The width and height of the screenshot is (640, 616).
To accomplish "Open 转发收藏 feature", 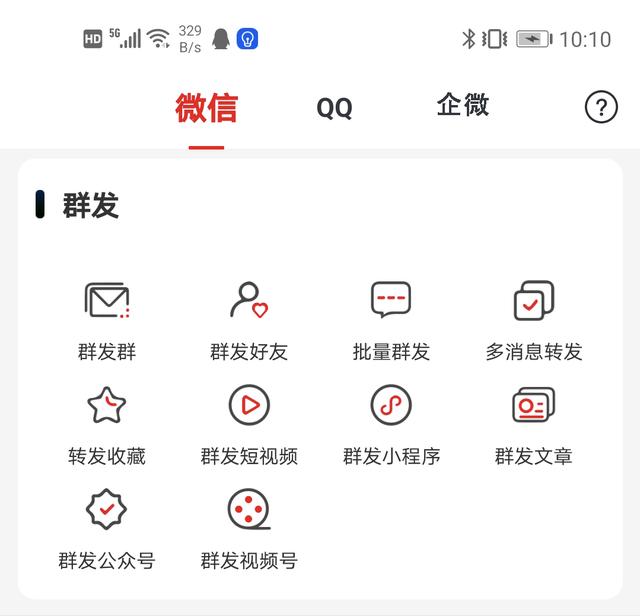I will (107, 425).
